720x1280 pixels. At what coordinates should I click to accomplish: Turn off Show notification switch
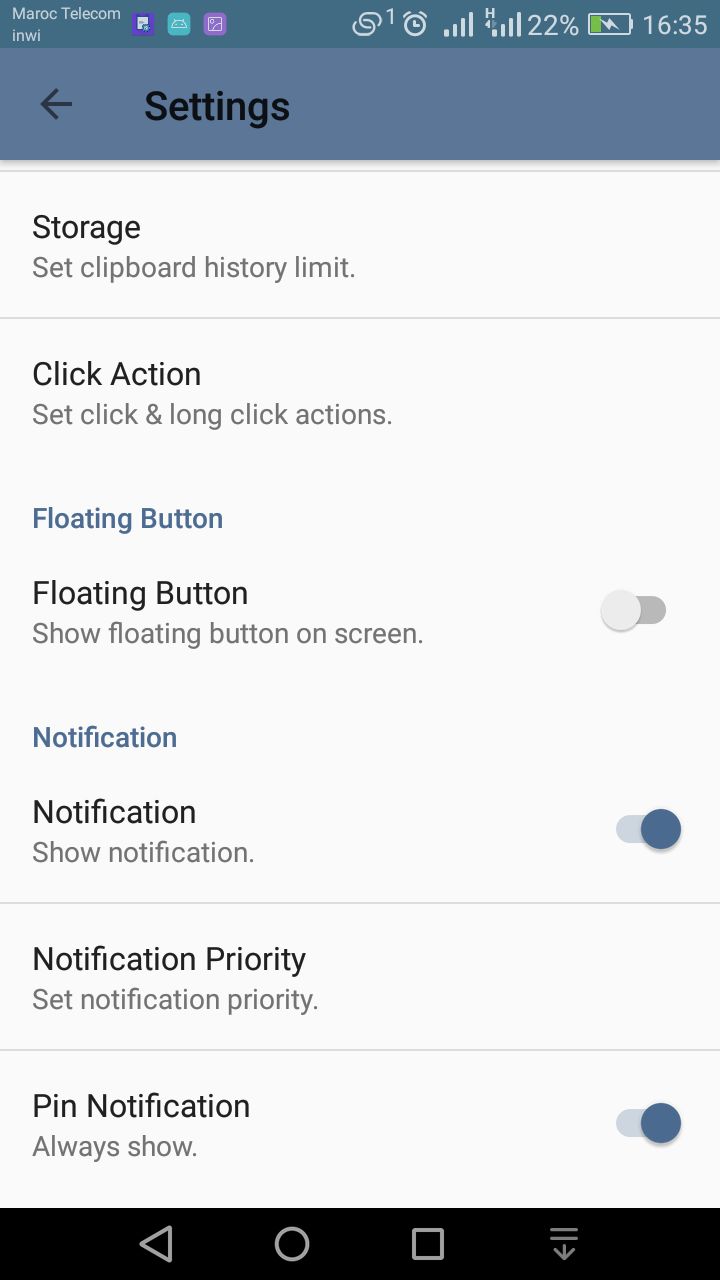(648, 830)
